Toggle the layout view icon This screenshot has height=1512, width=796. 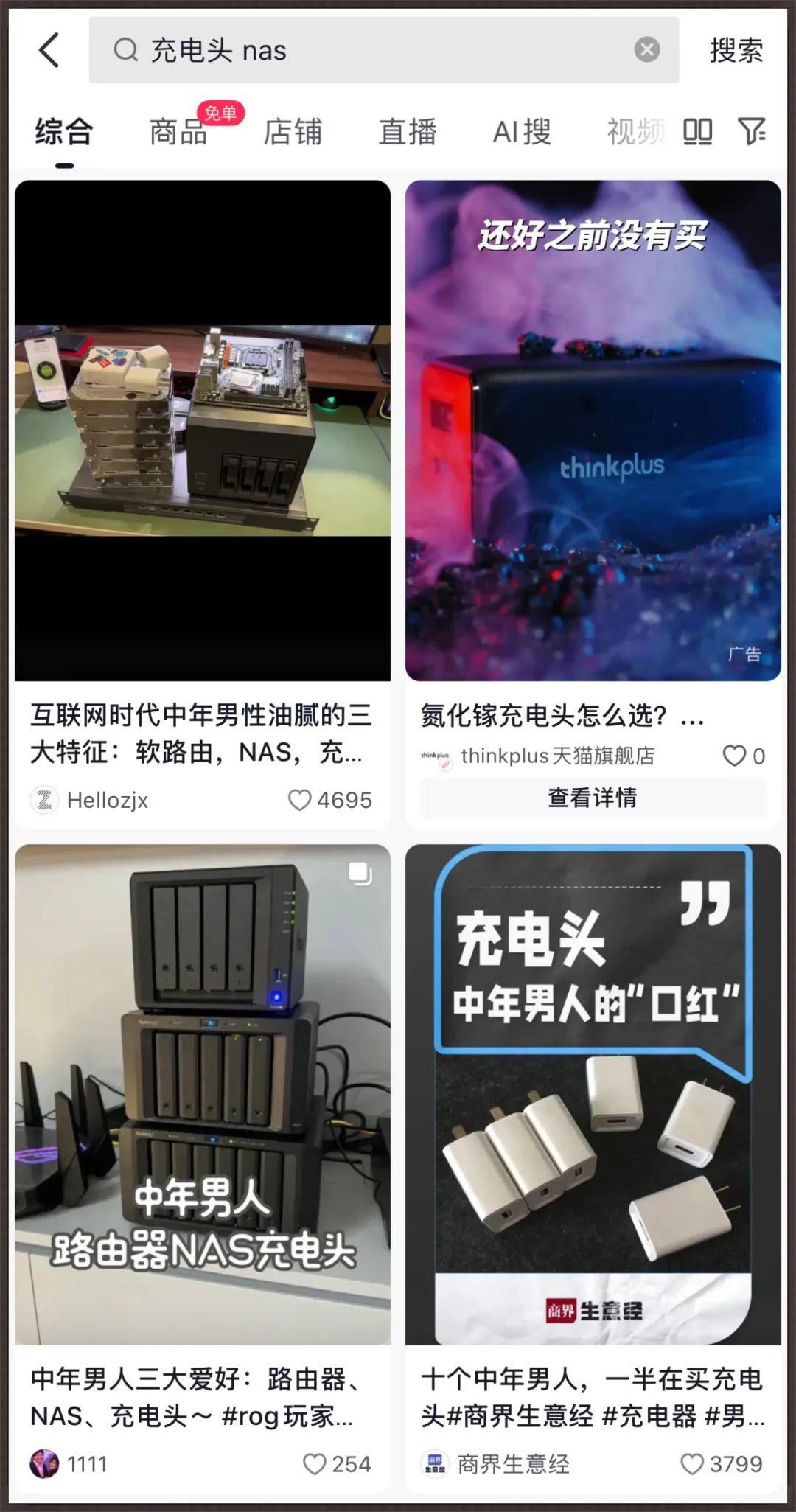tap(697, 132)
